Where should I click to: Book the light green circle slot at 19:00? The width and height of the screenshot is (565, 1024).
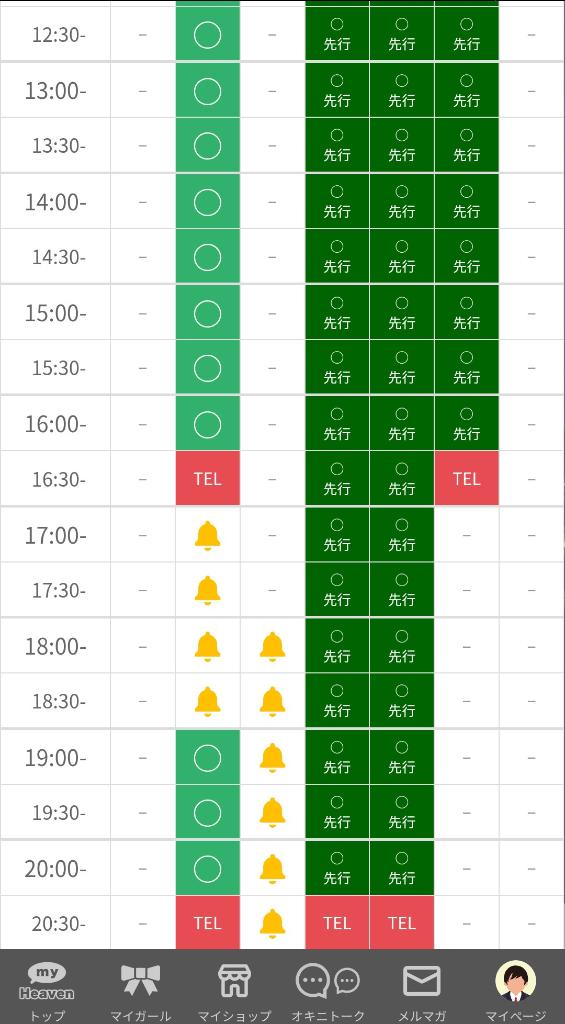(x=208, y=758)
